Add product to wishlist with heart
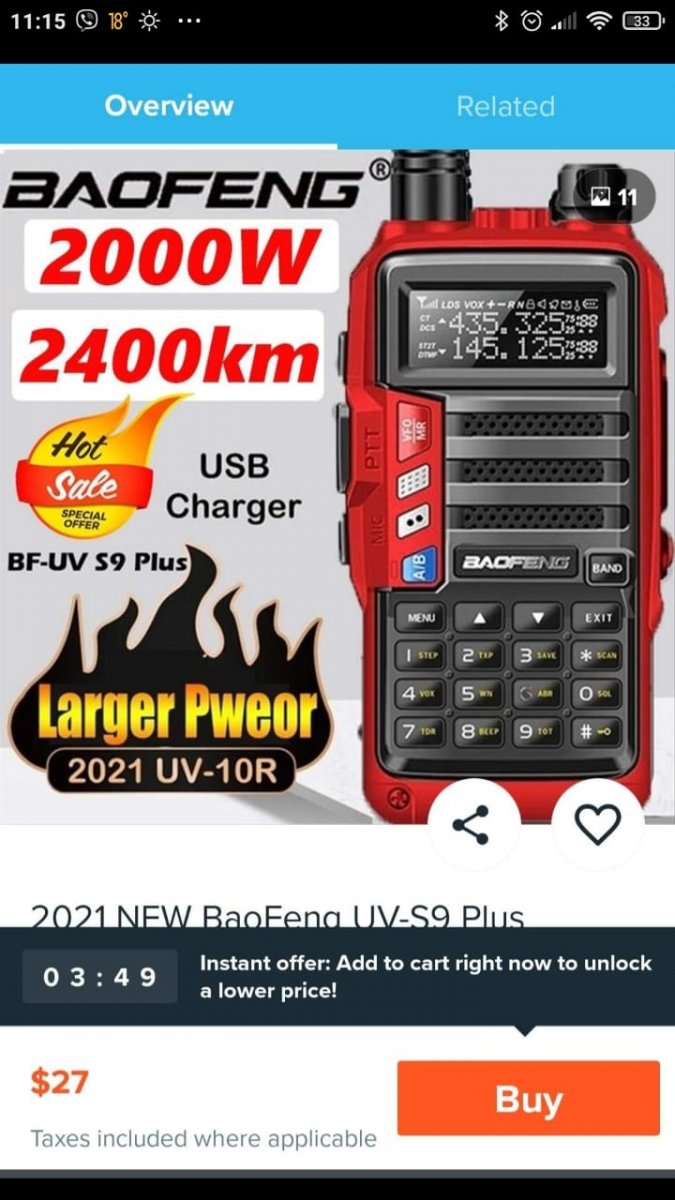 pyautogui.click(x=598, y=824)
